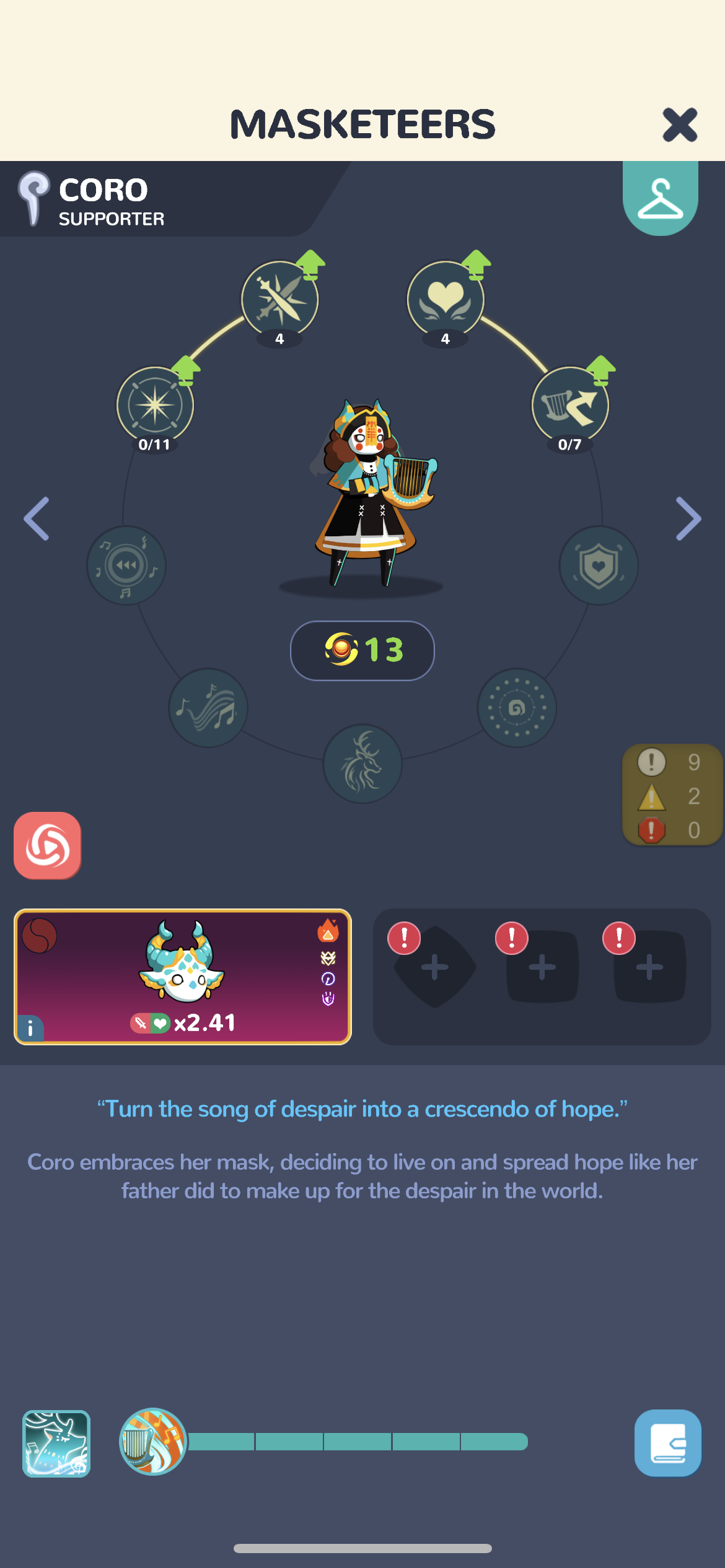The height and width of the screenshot is (1568, 725).
Task: Tap the harp skill progress icon
Action: [x=152, y=1442]
